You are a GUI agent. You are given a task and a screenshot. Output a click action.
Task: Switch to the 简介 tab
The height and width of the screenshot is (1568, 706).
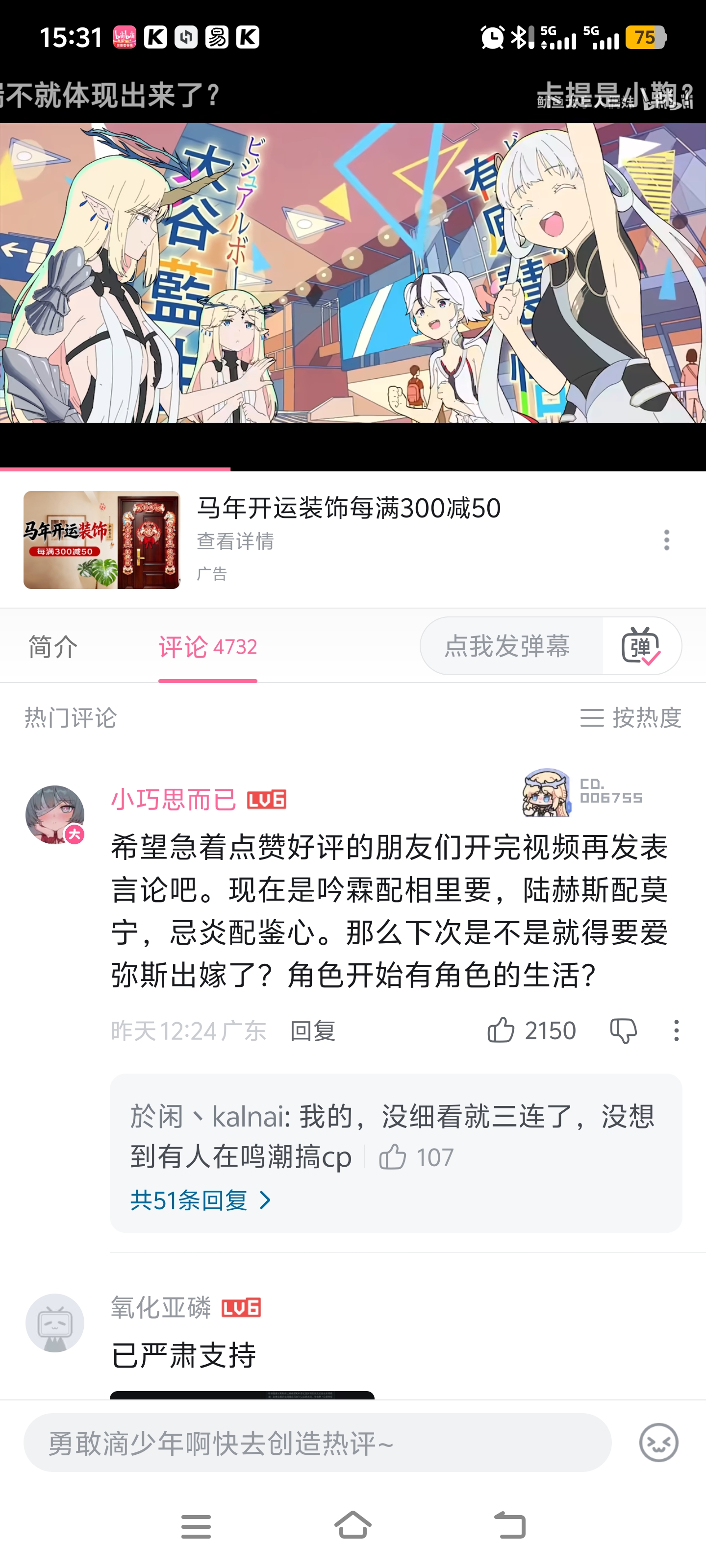point(53,646)
